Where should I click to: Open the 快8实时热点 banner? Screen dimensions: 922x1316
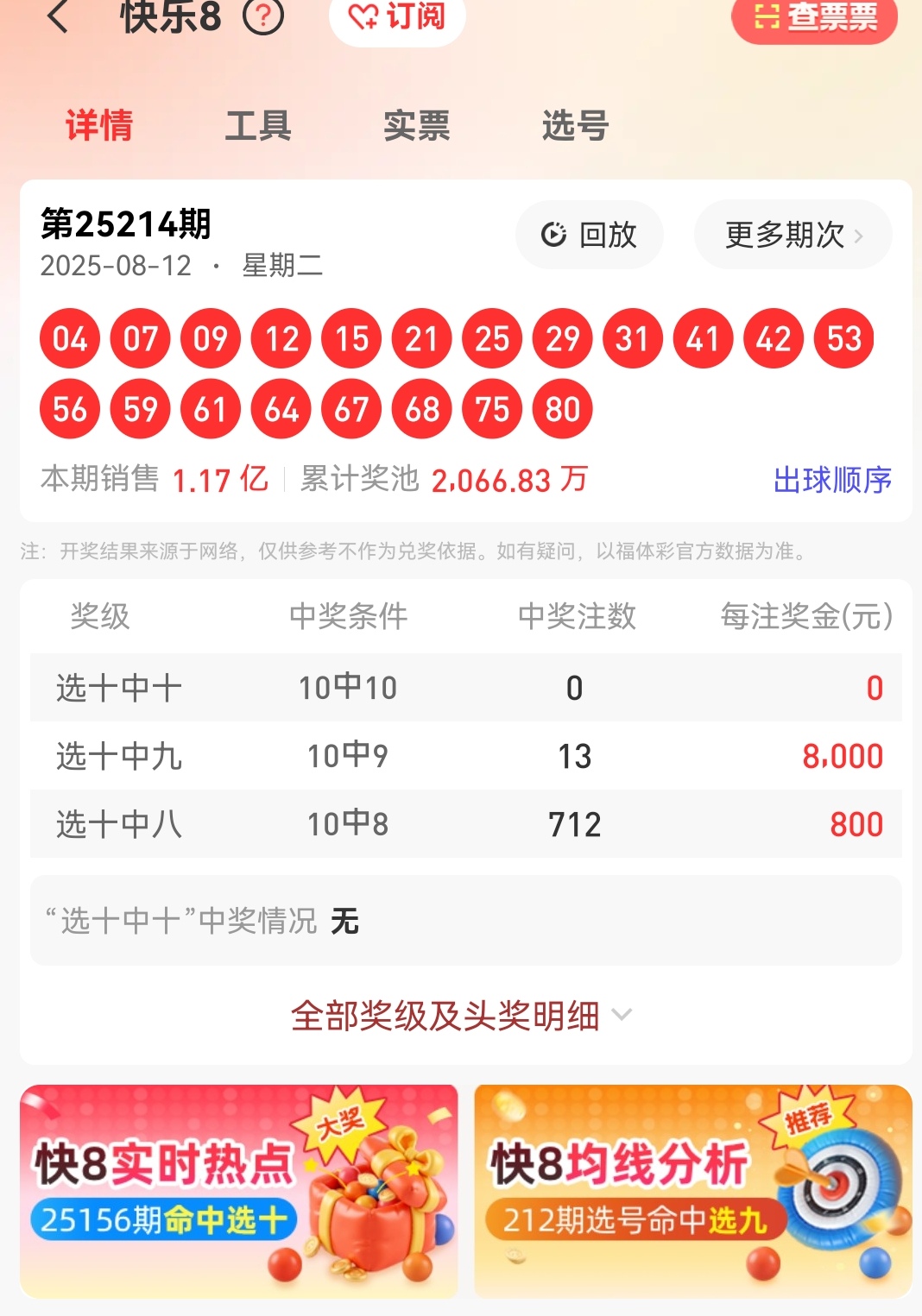(x=239, y=1191)
